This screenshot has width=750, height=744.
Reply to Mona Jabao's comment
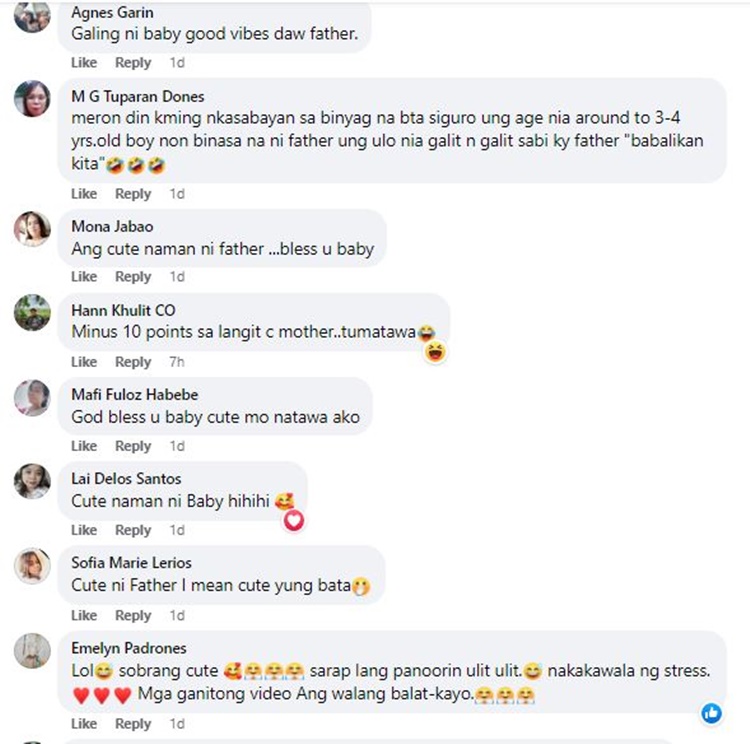[132, 277]
